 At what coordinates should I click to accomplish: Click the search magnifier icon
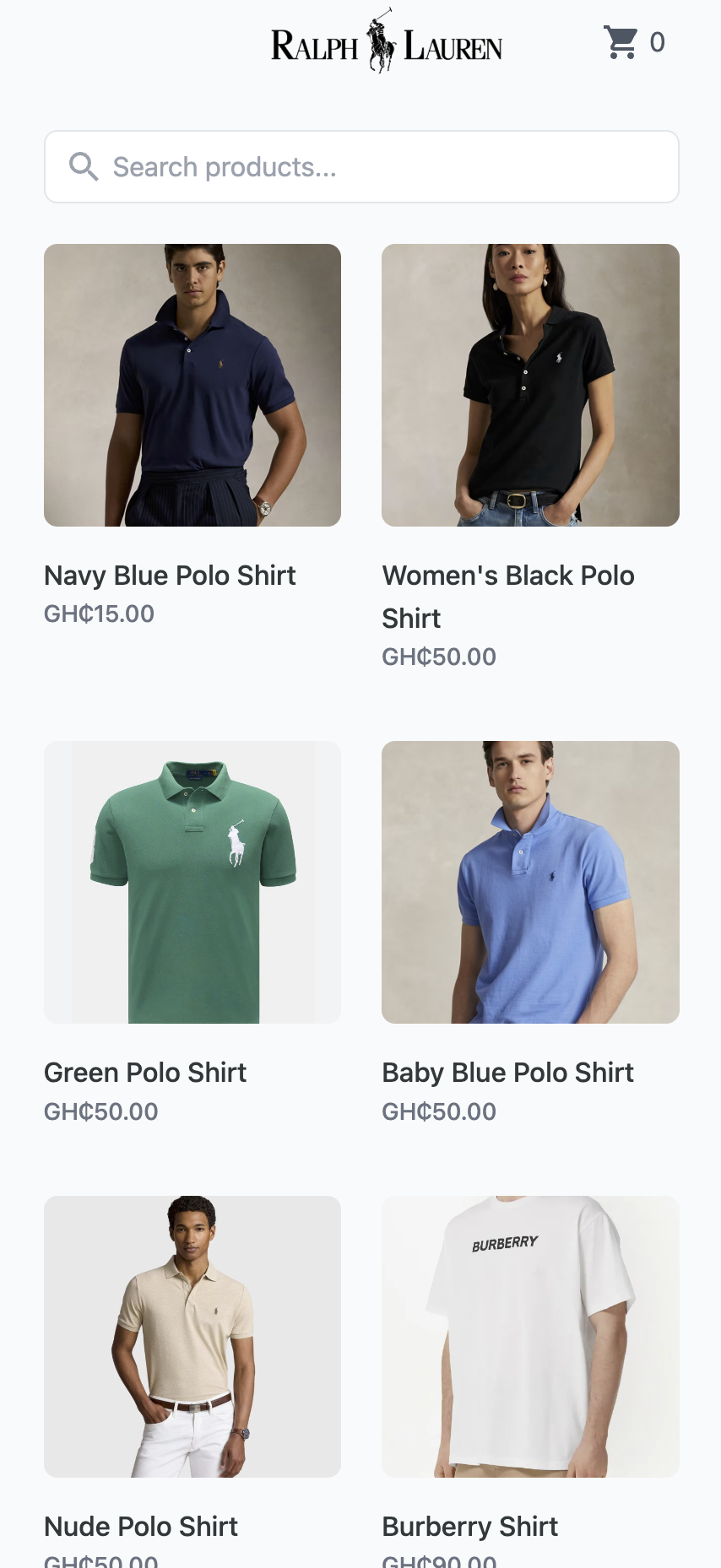83,166
